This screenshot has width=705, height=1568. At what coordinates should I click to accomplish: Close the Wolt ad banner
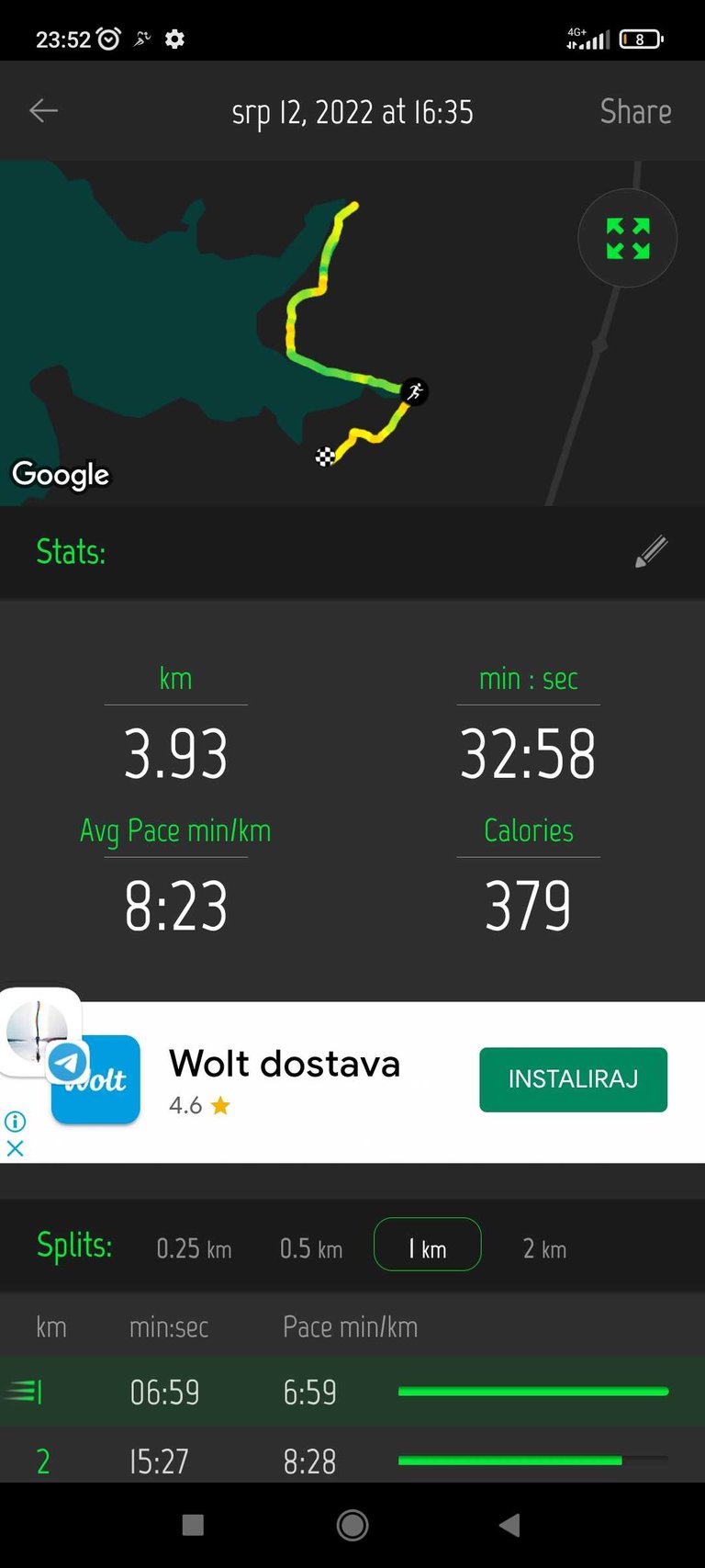[x=16, y=1148]
